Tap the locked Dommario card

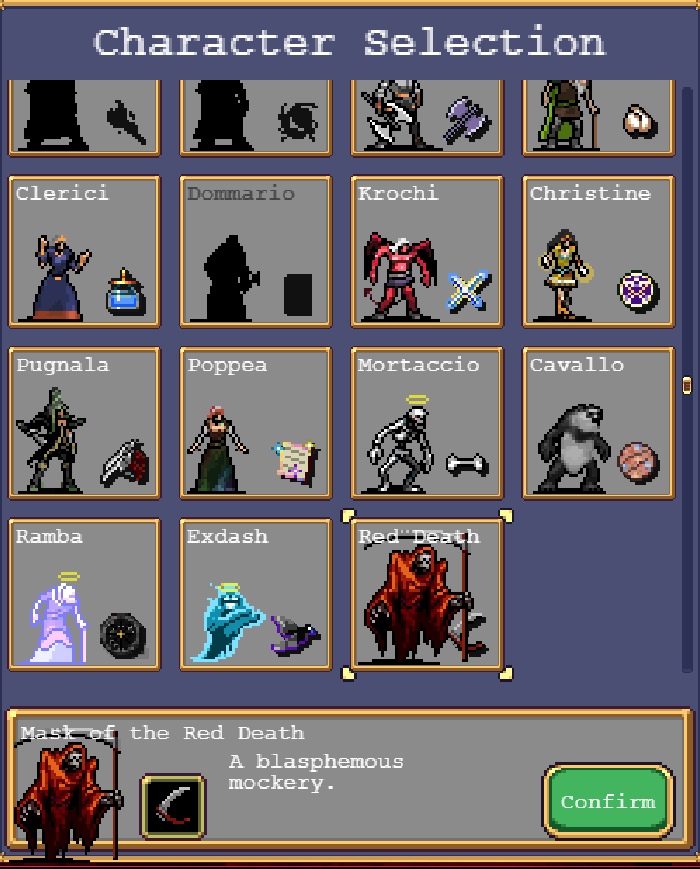(x=255, y=252)
